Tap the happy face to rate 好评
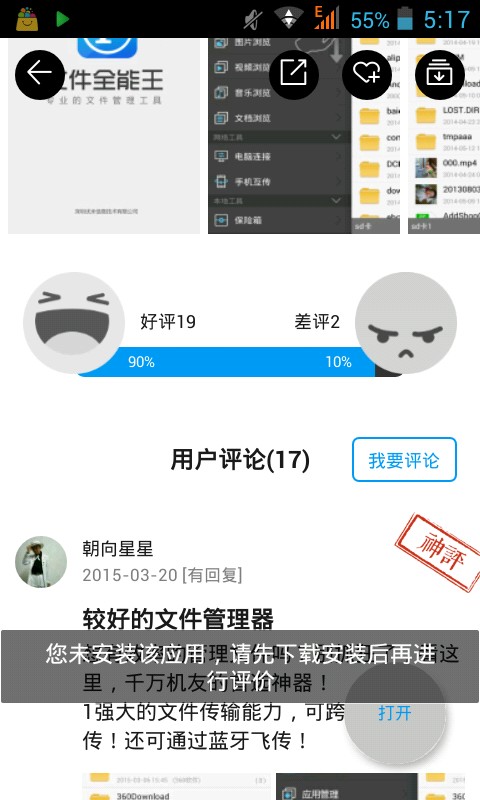Screen dimensions: 480x800 tap(74, 323)
